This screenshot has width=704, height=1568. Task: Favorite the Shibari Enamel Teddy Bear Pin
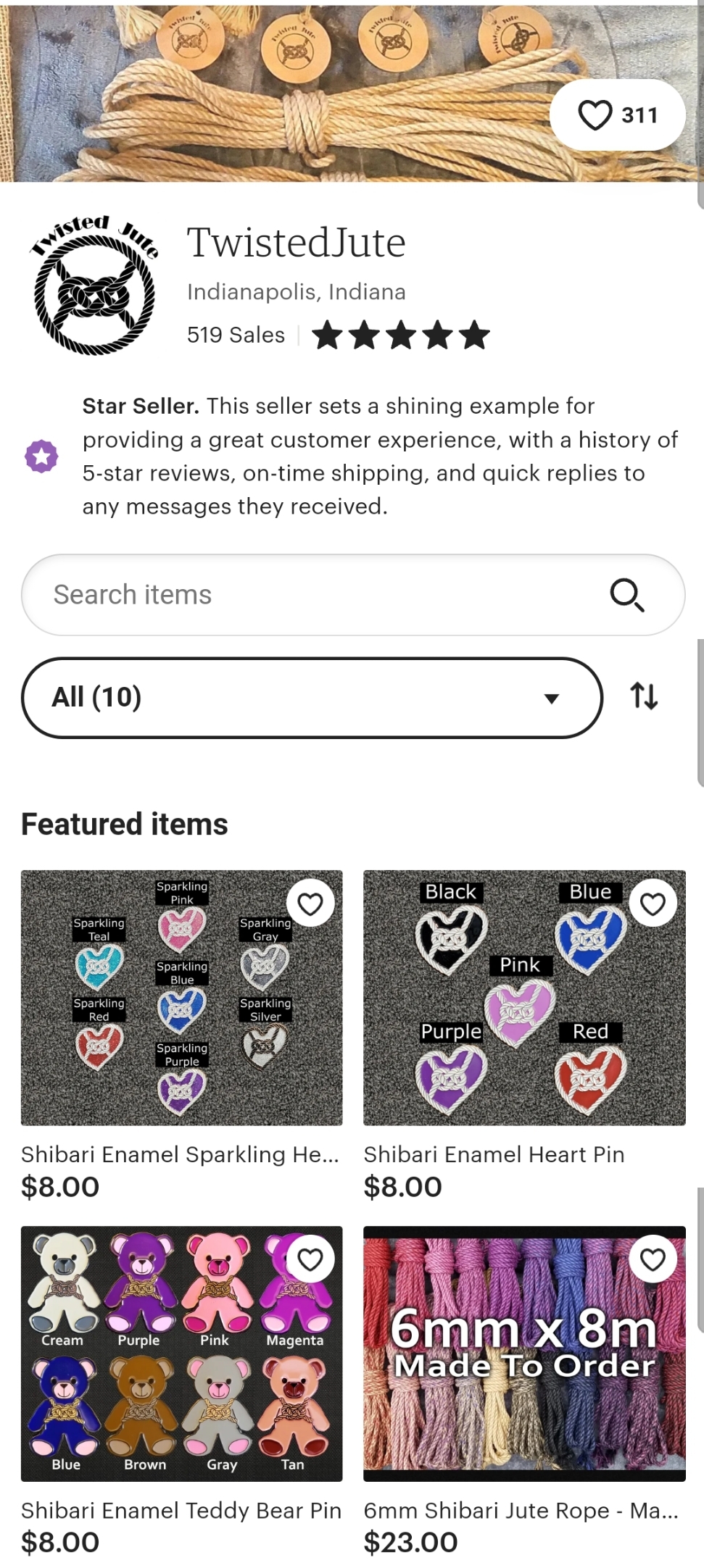[310, 1259]
